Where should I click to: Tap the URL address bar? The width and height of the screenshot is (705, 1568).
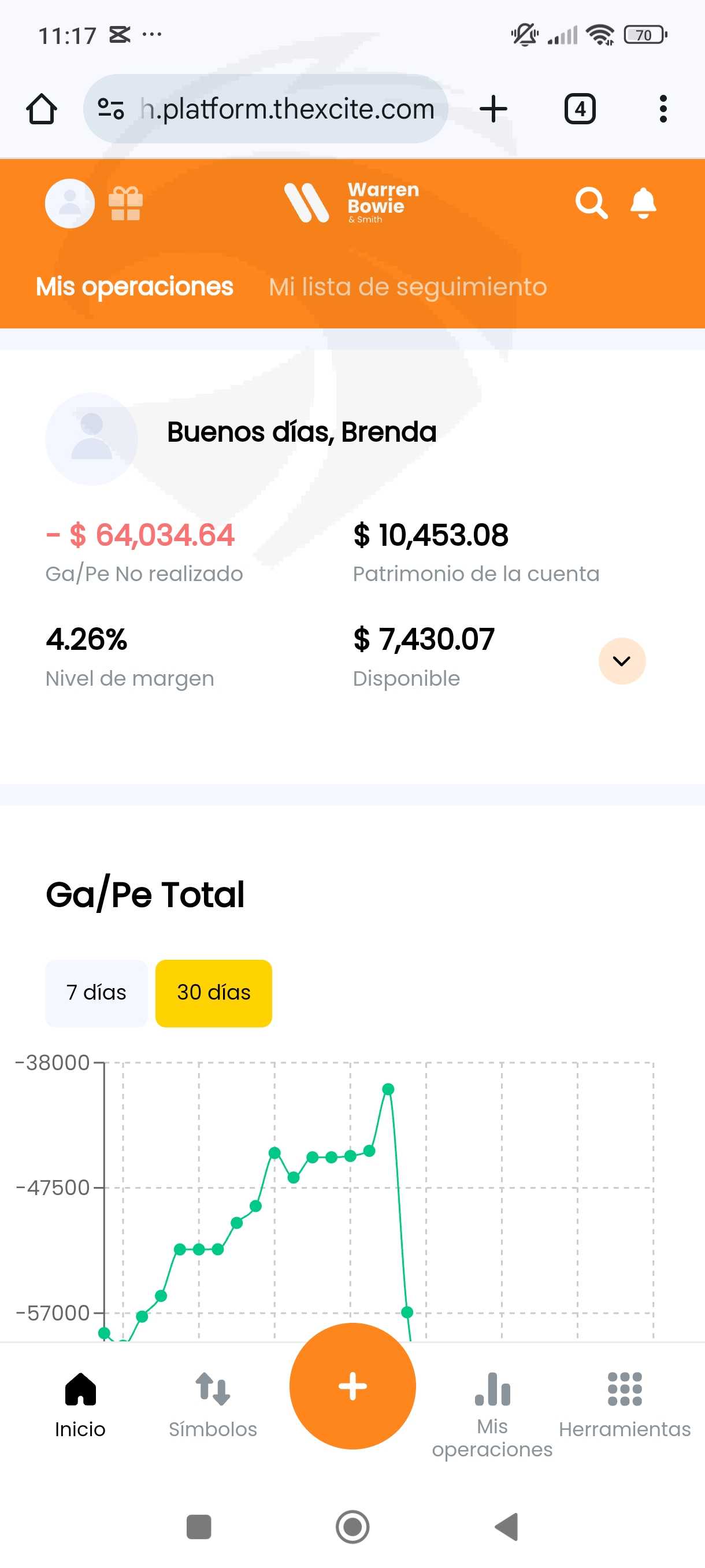265,109
